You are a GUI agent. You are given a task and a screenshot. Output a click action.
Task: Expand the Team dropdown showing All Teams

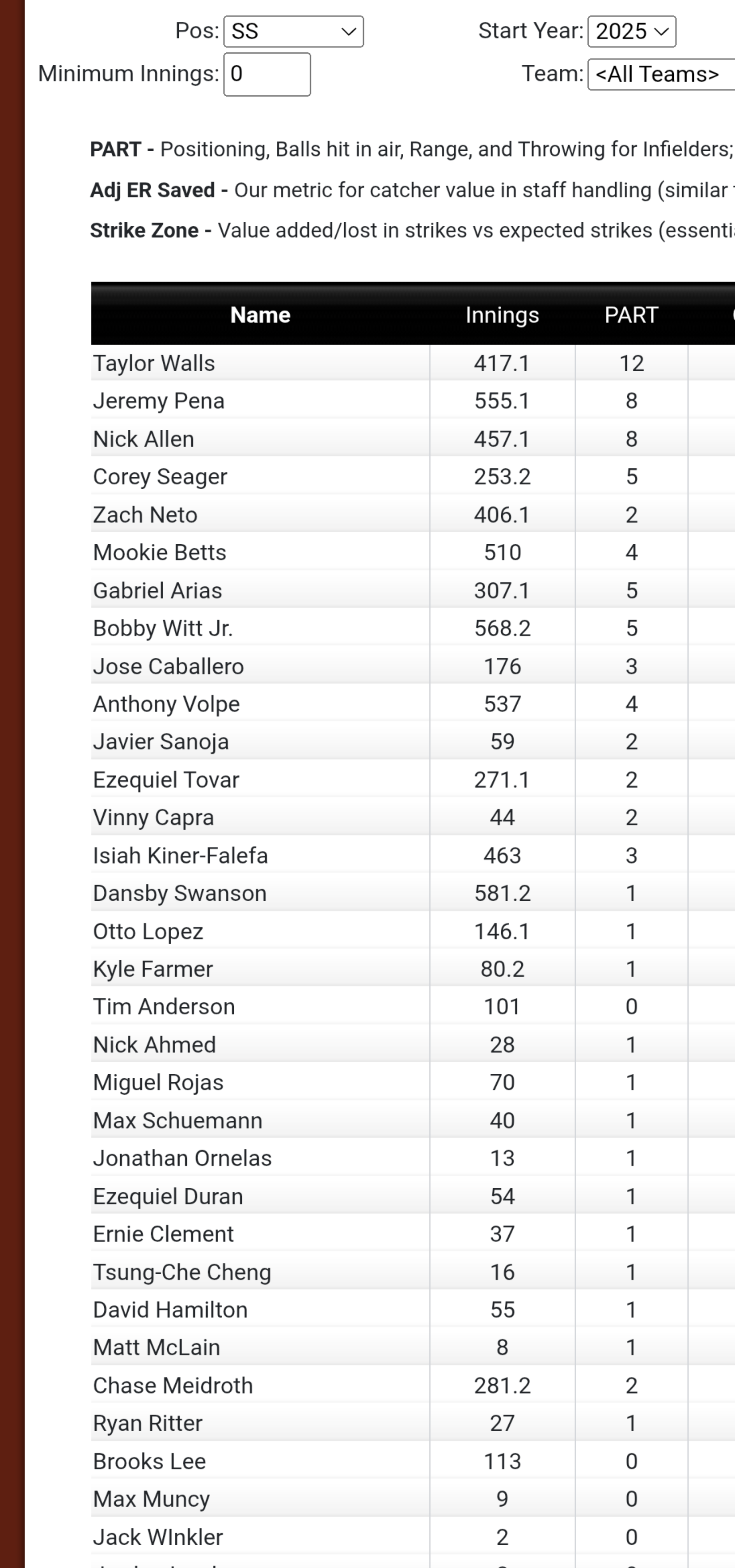point(661,74)
